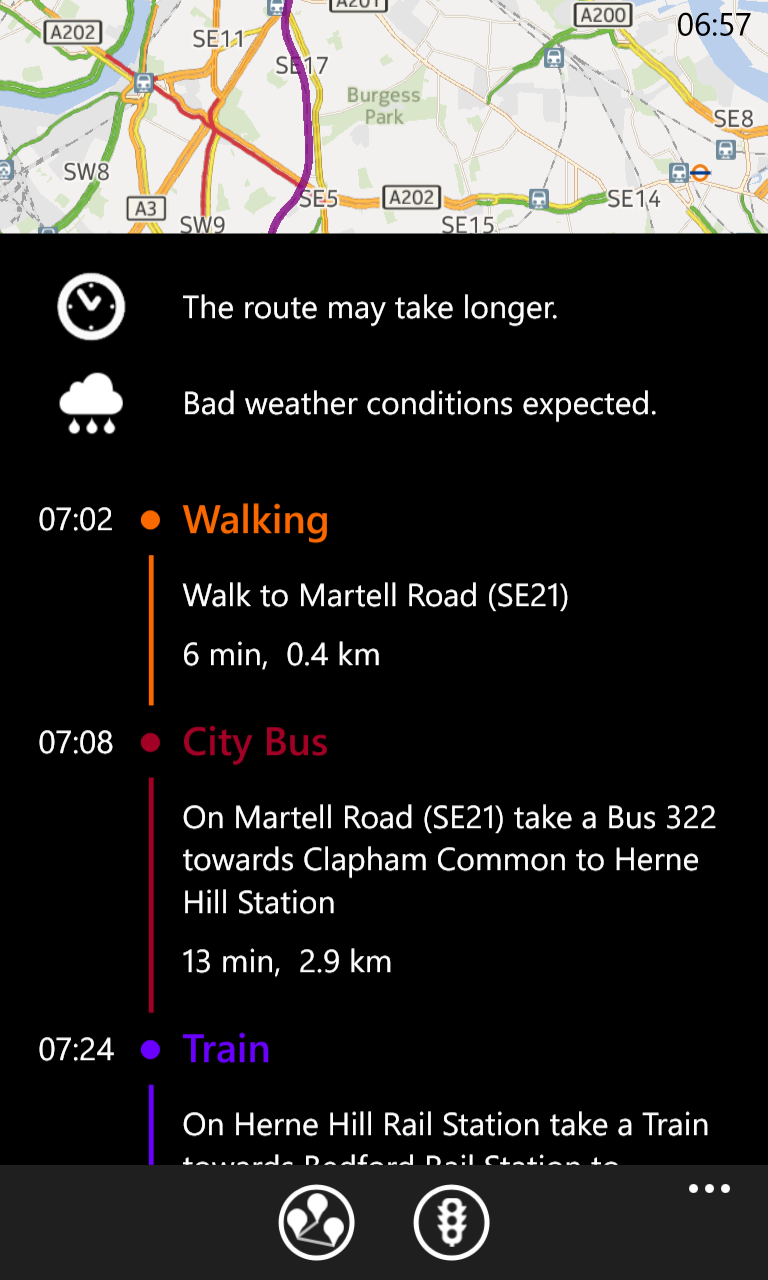Show traffic with the traffic light button
This screenshot has width=768, height=1280.
[451, 1222]
